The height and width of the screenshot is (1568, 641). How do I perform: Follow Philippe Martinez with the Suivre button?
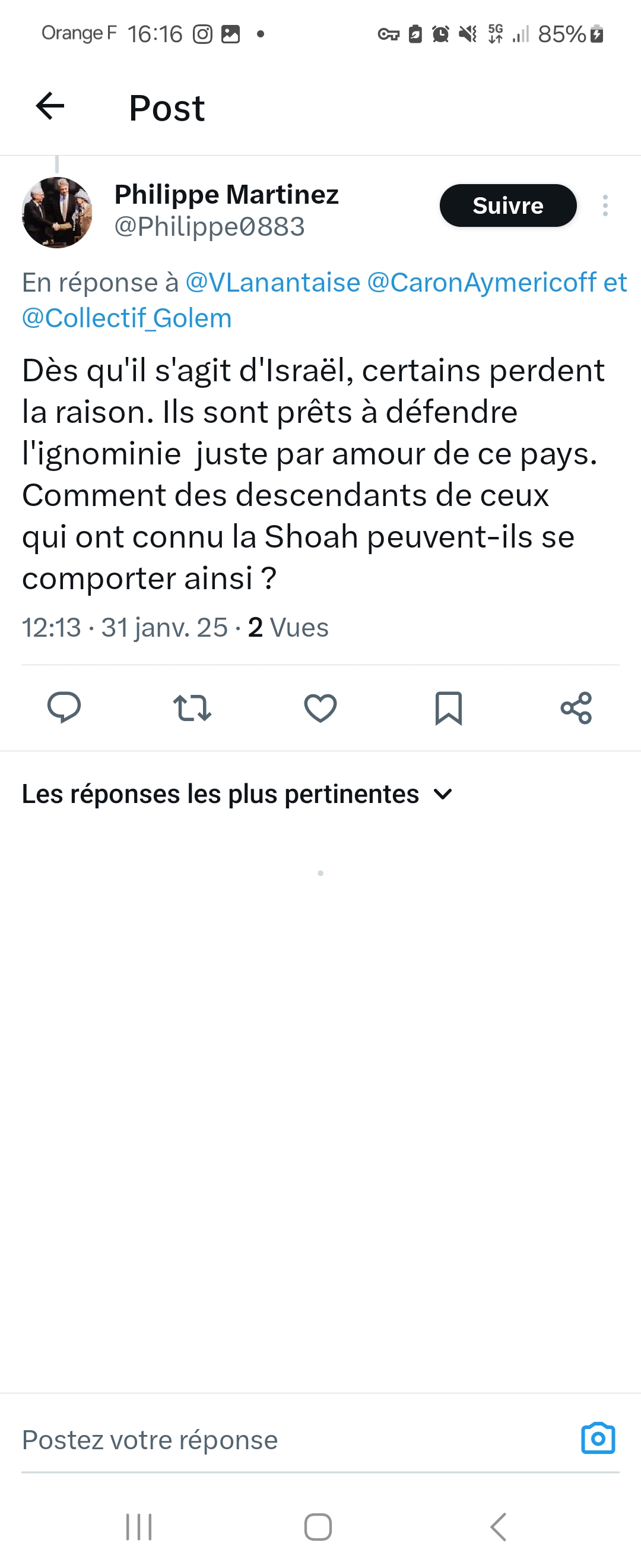tap(507, 206)
